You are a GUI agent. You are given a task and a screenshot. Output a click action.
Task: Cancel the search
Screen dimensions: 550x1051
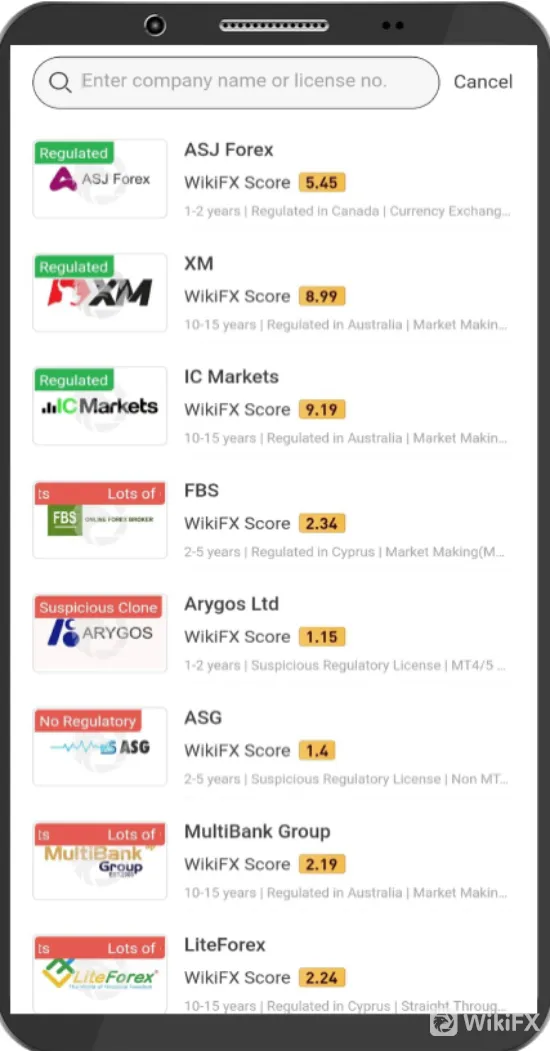pyautogui.click(x=483, y=82)
